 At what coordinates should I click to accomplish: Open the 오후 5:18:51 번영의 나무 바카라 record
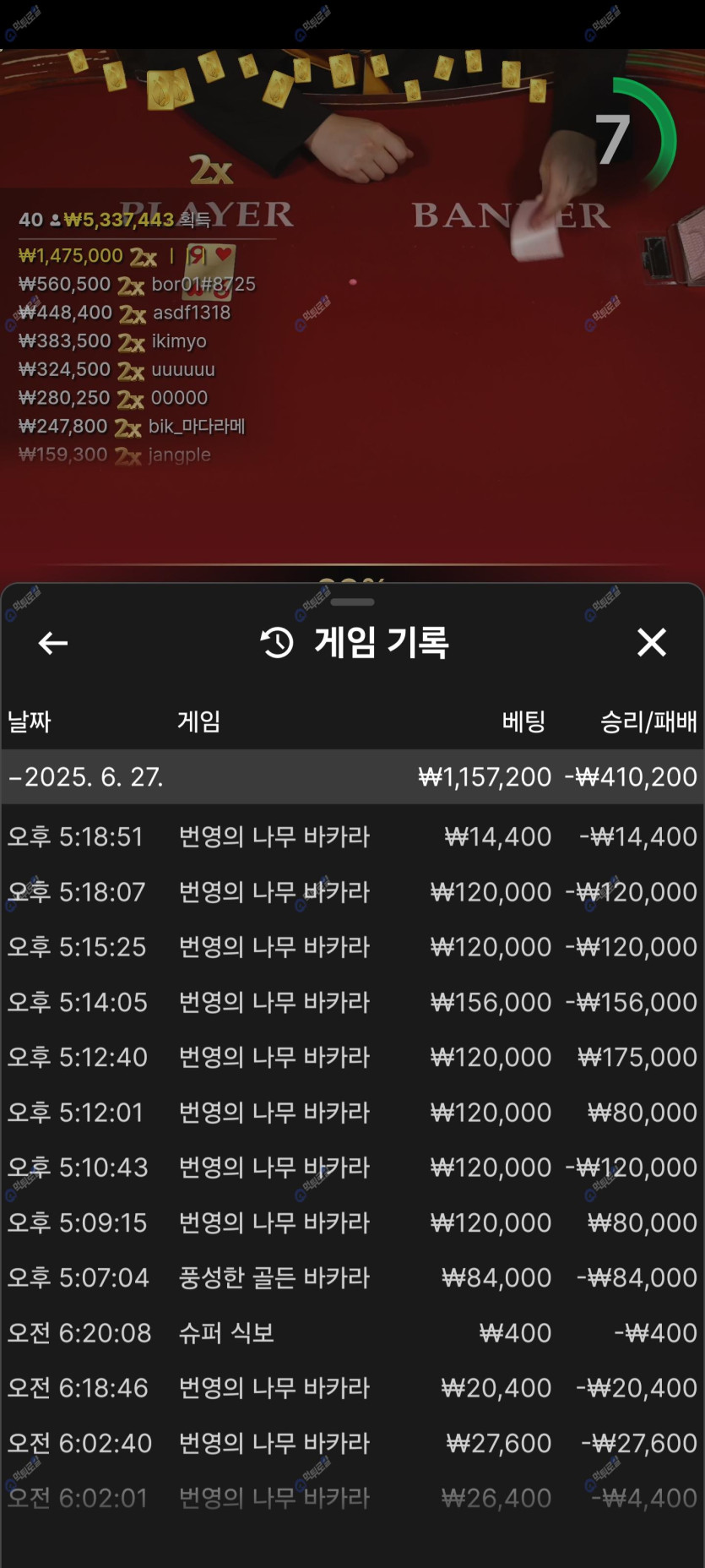352,836
